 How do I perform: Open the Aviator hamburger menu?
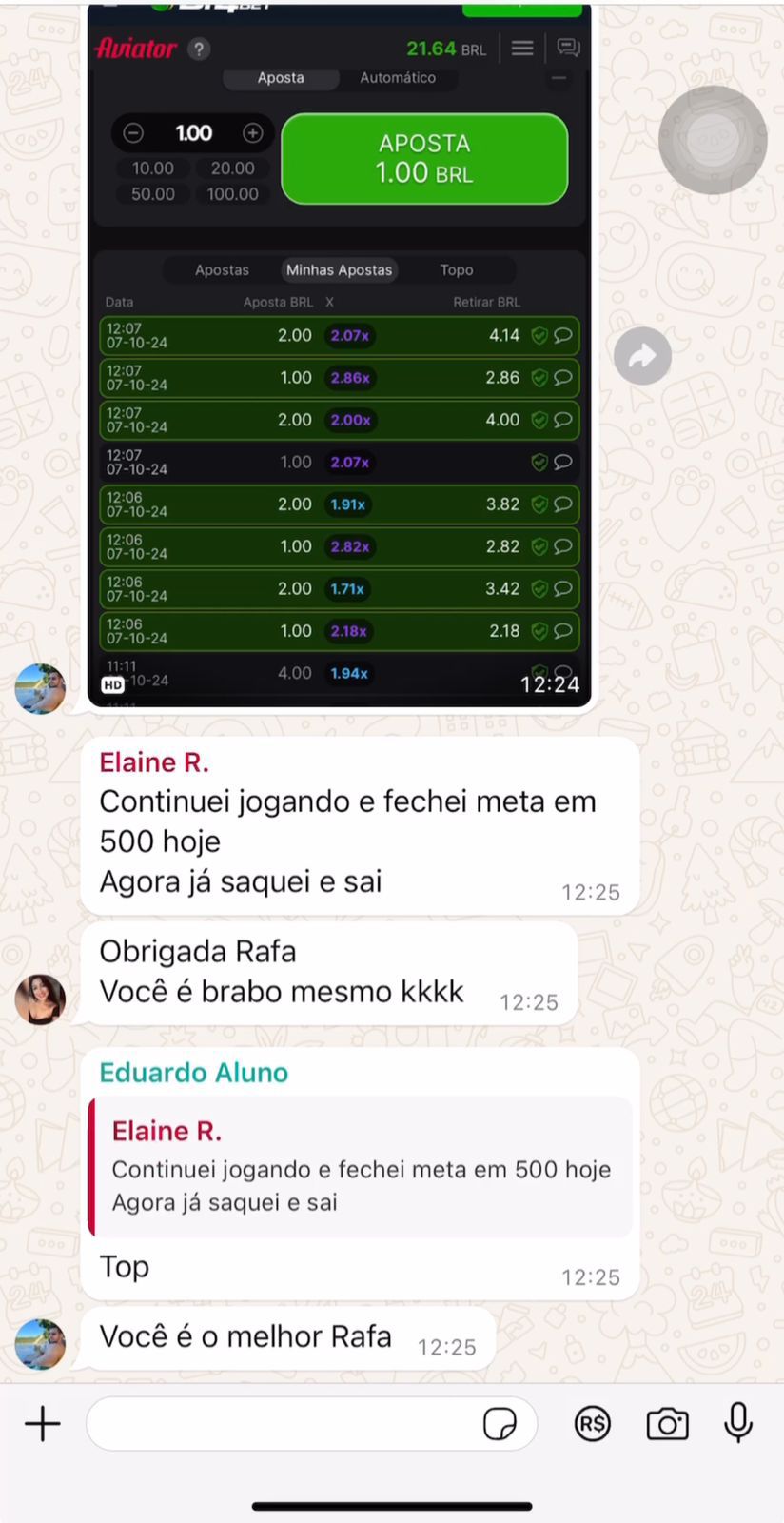pyautogui.click(x=521, y=49)
